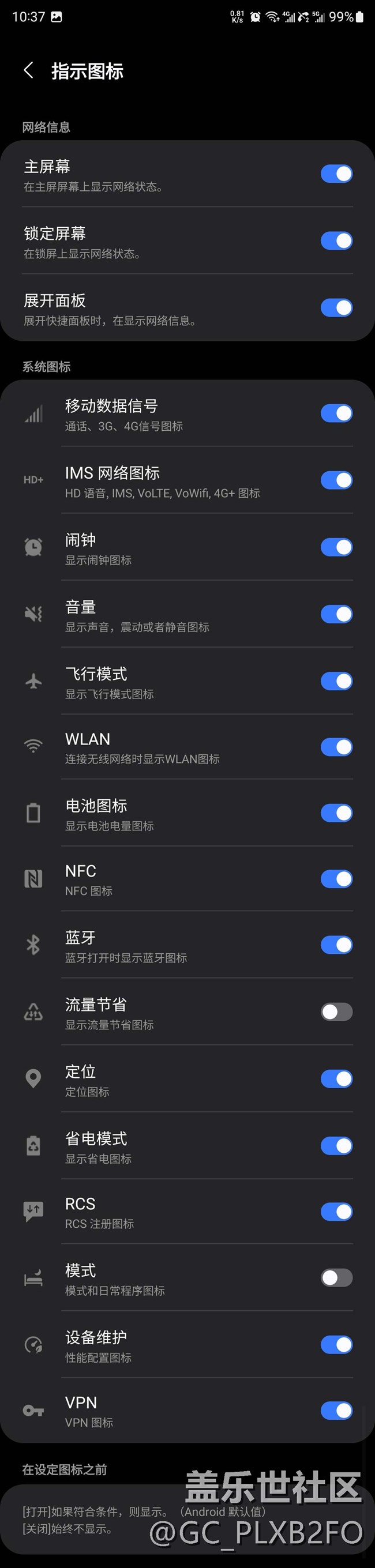Turn on the 模式 icon switch
Image resolution: width=375 pixels, height=1568 pixels.
tap(337, 1278)
